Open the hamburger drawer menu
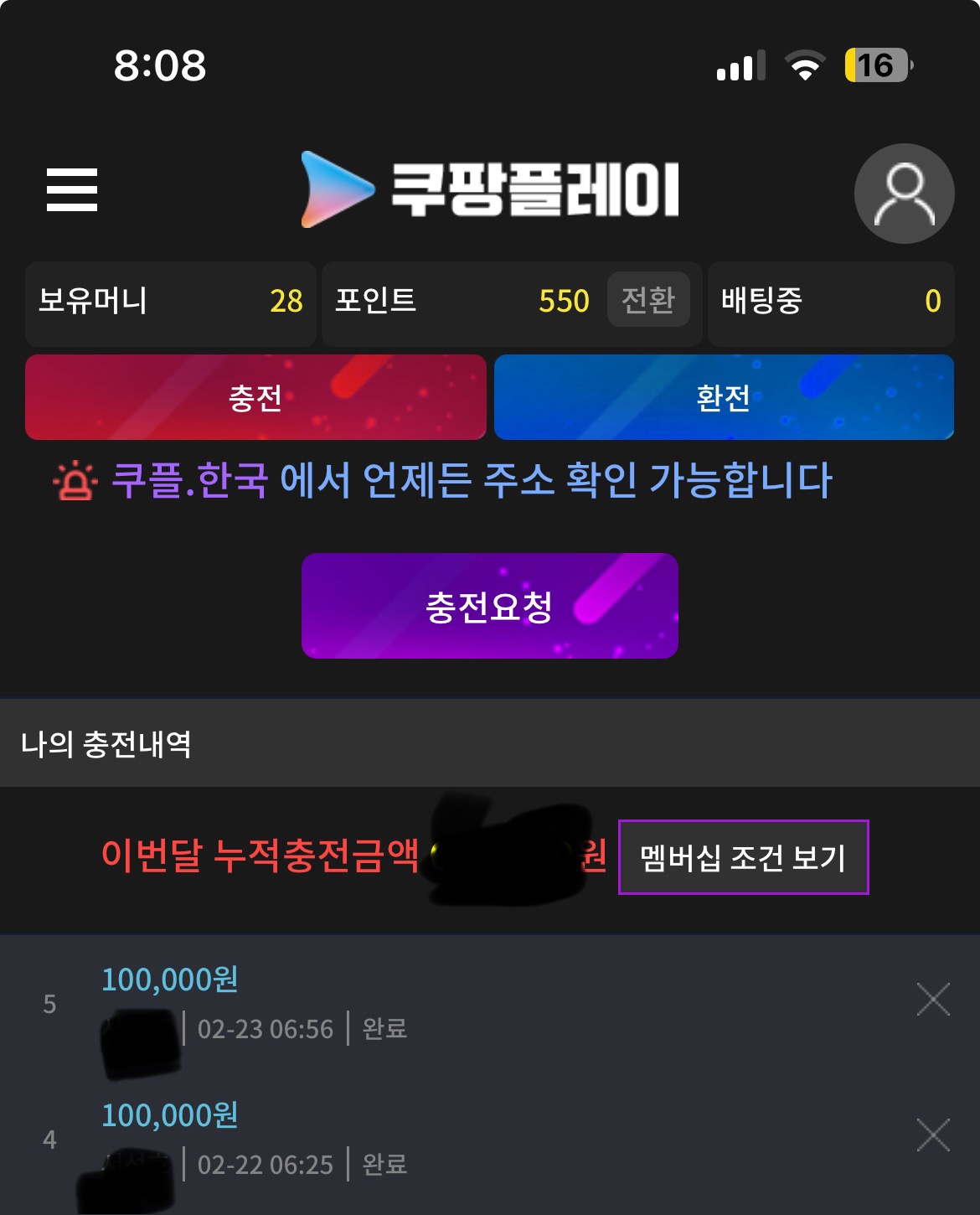The height and width of the screenshot is (1215, 980). (x=72, y=189)
